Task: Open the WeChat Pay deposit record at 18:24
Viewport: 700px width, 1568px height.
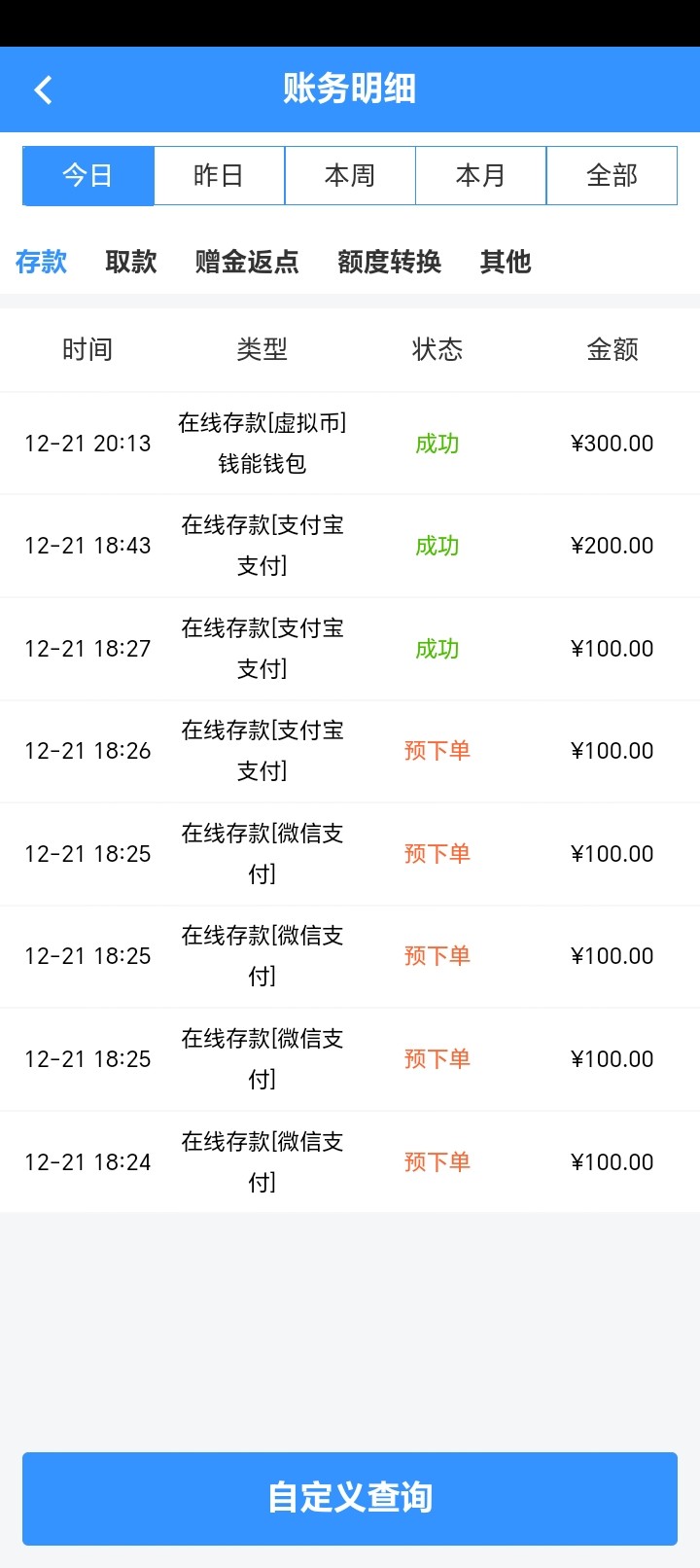Action: (x=350, y=1161)
